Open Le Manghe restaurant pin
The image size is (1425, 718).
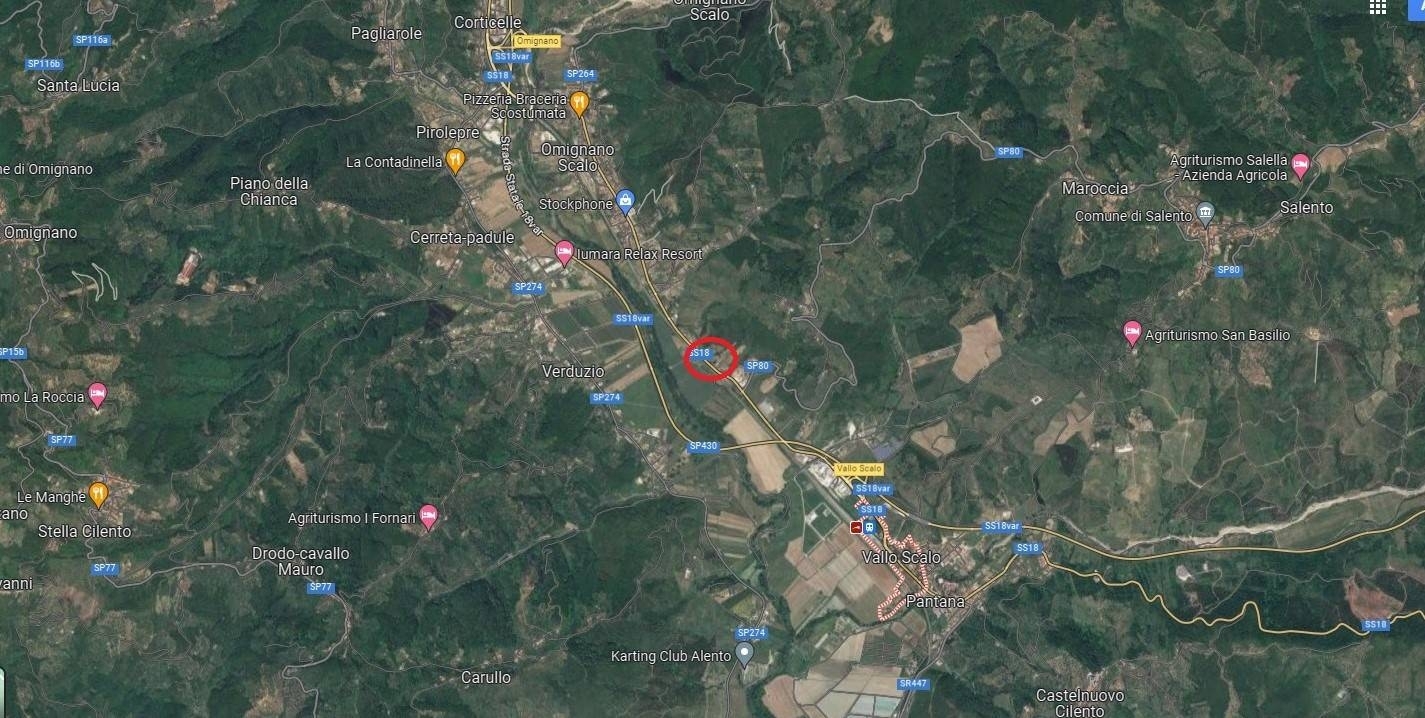[x=98, y=493]
